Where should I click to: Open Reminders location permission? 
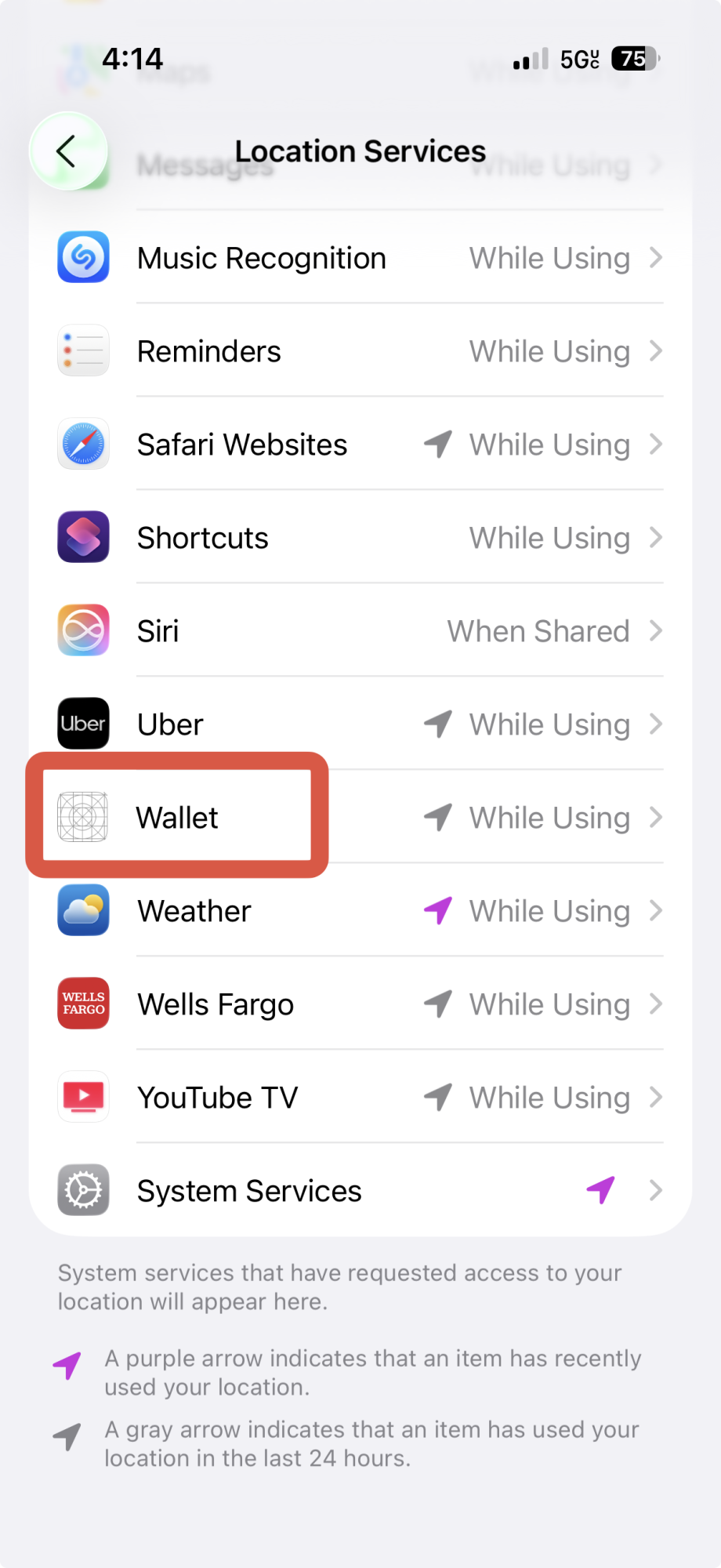pyautogui.click(x=360, y=351)
